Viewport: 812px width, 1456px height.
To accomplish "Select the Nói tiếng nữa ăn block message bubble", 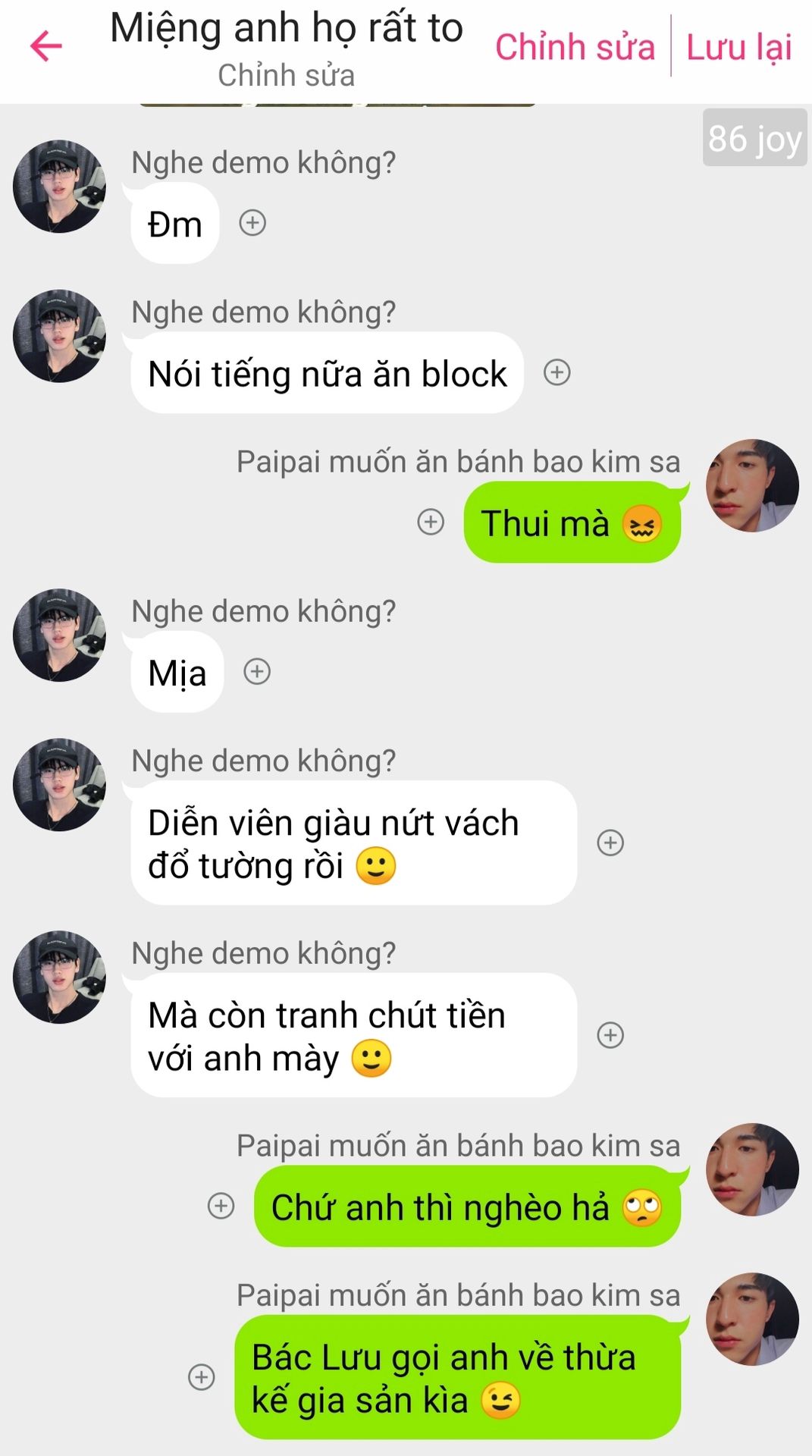I will pos(327,373).
